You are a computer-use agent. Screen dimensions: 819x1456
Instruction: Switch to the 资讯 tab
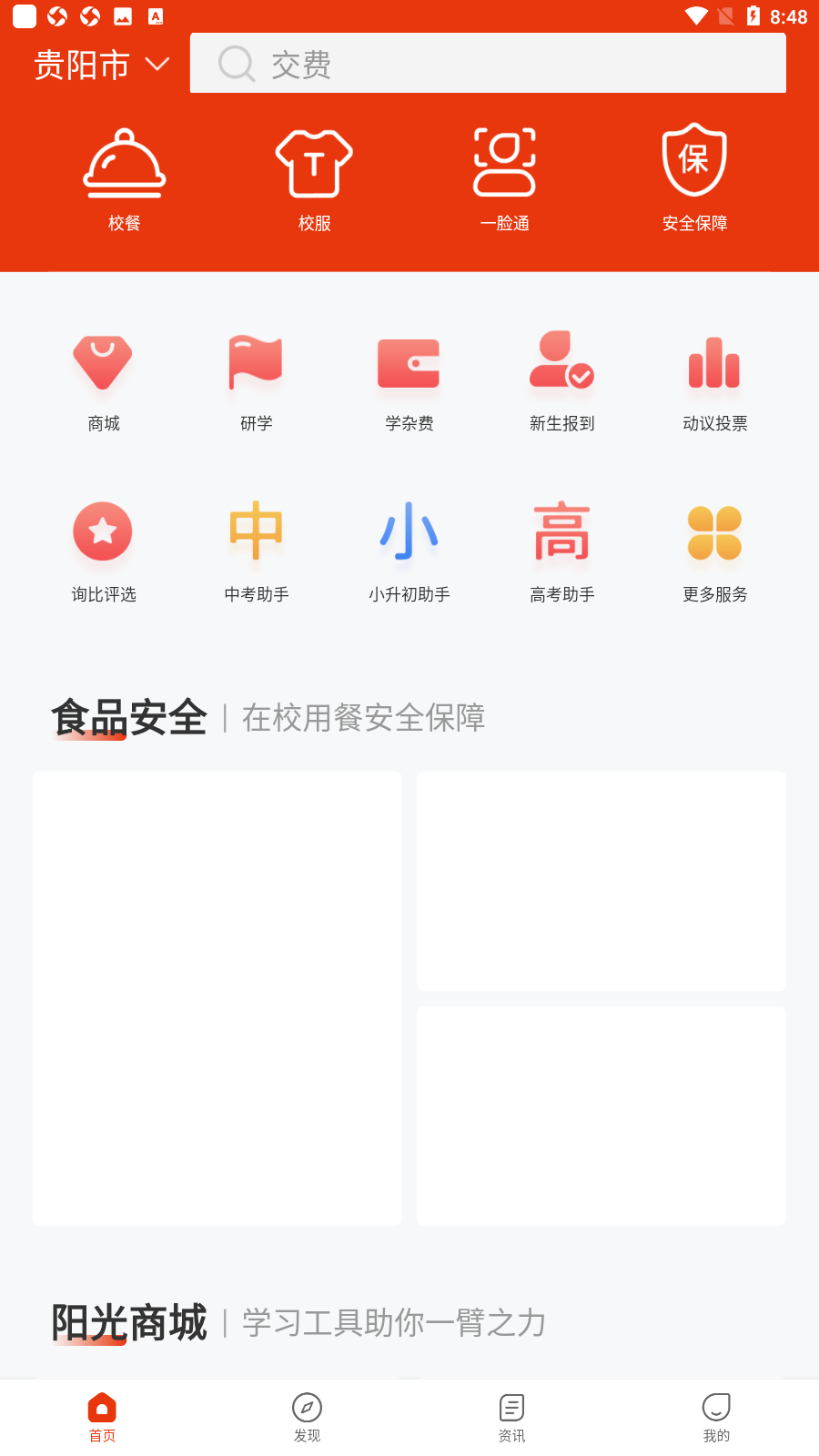pyautogui.click(x=511, y=1418)
